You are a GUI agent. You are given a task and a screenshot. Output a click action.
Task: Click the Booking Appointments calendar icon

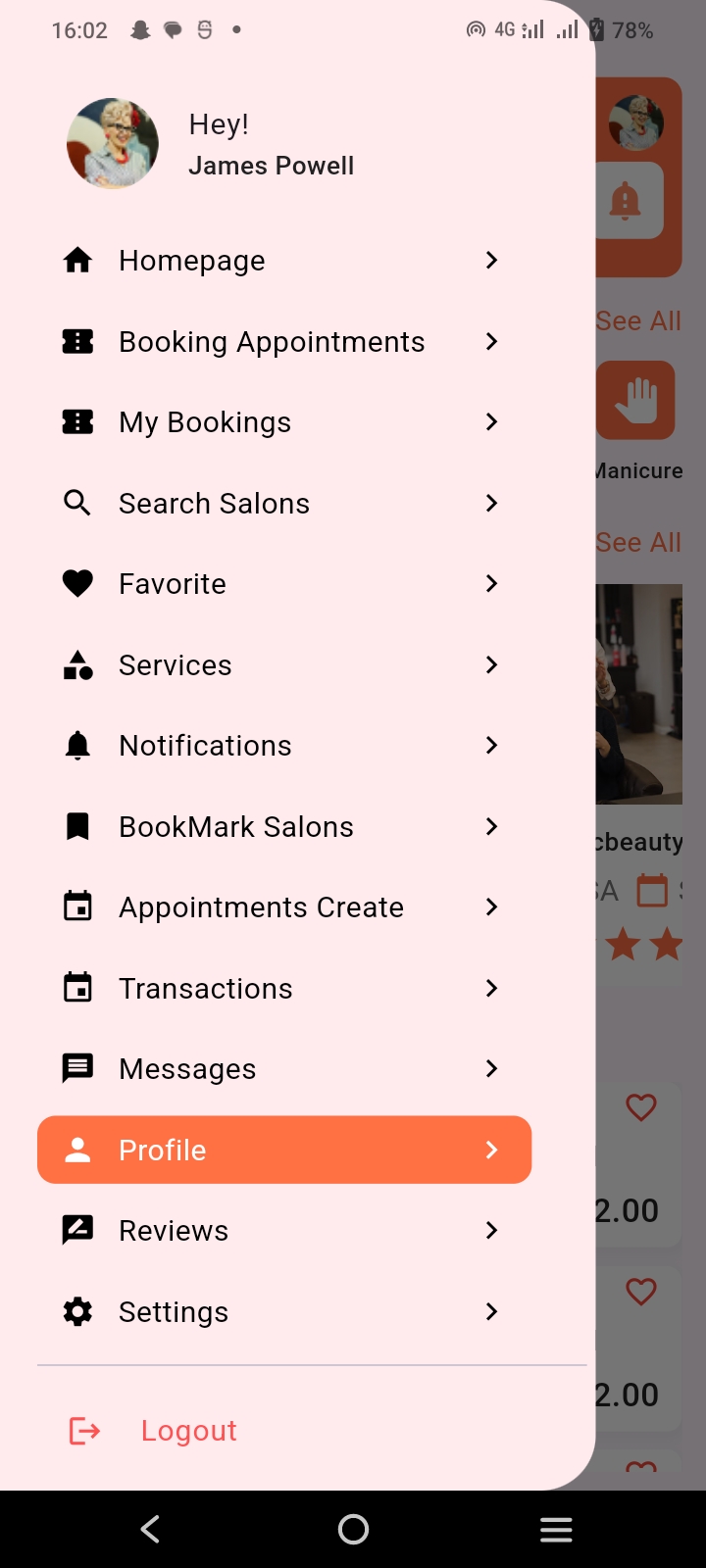pos(77,341)
